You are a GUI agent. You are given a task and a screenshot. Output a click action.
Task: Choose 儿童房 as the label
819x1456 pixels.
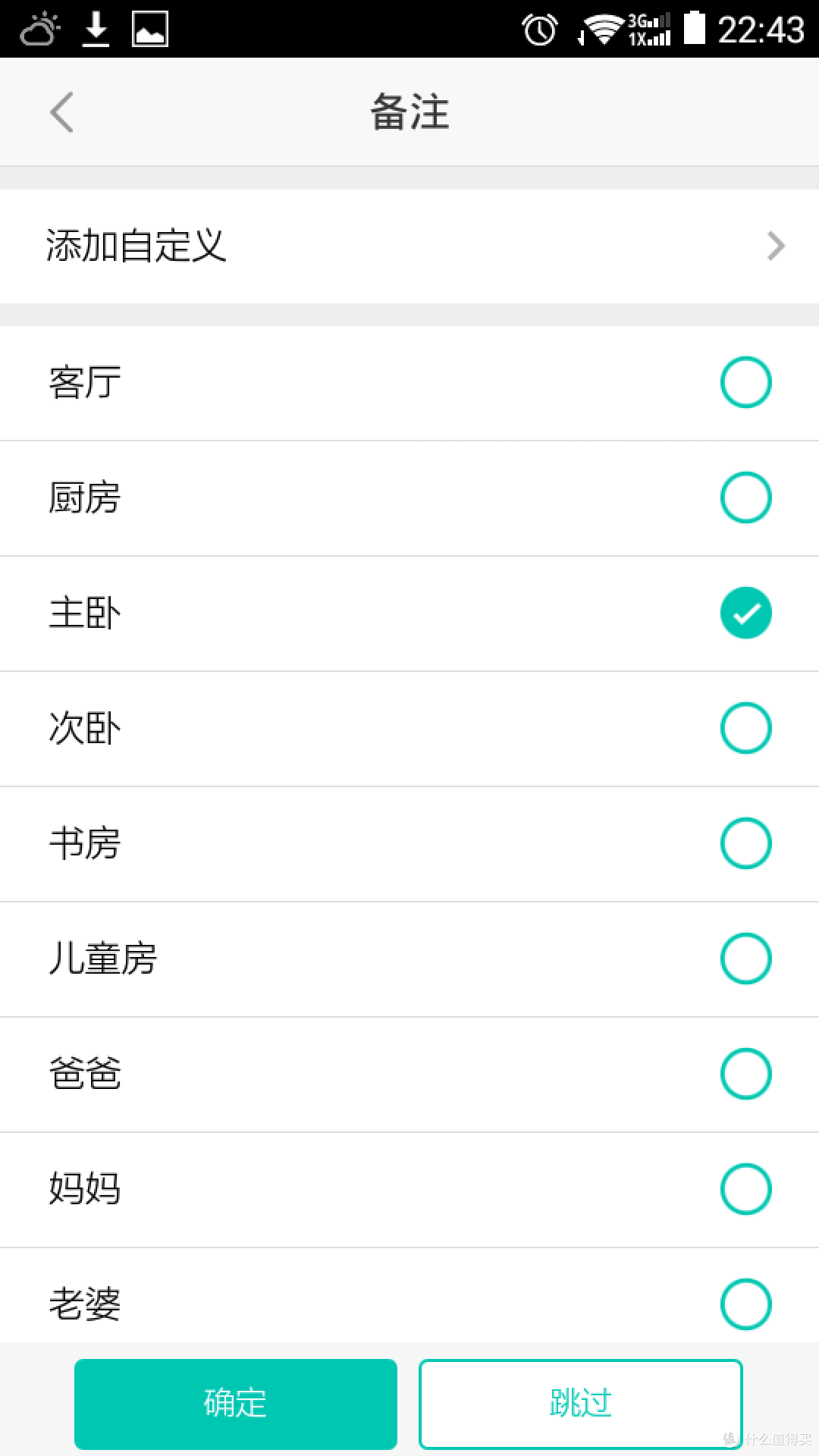(409, 959)
